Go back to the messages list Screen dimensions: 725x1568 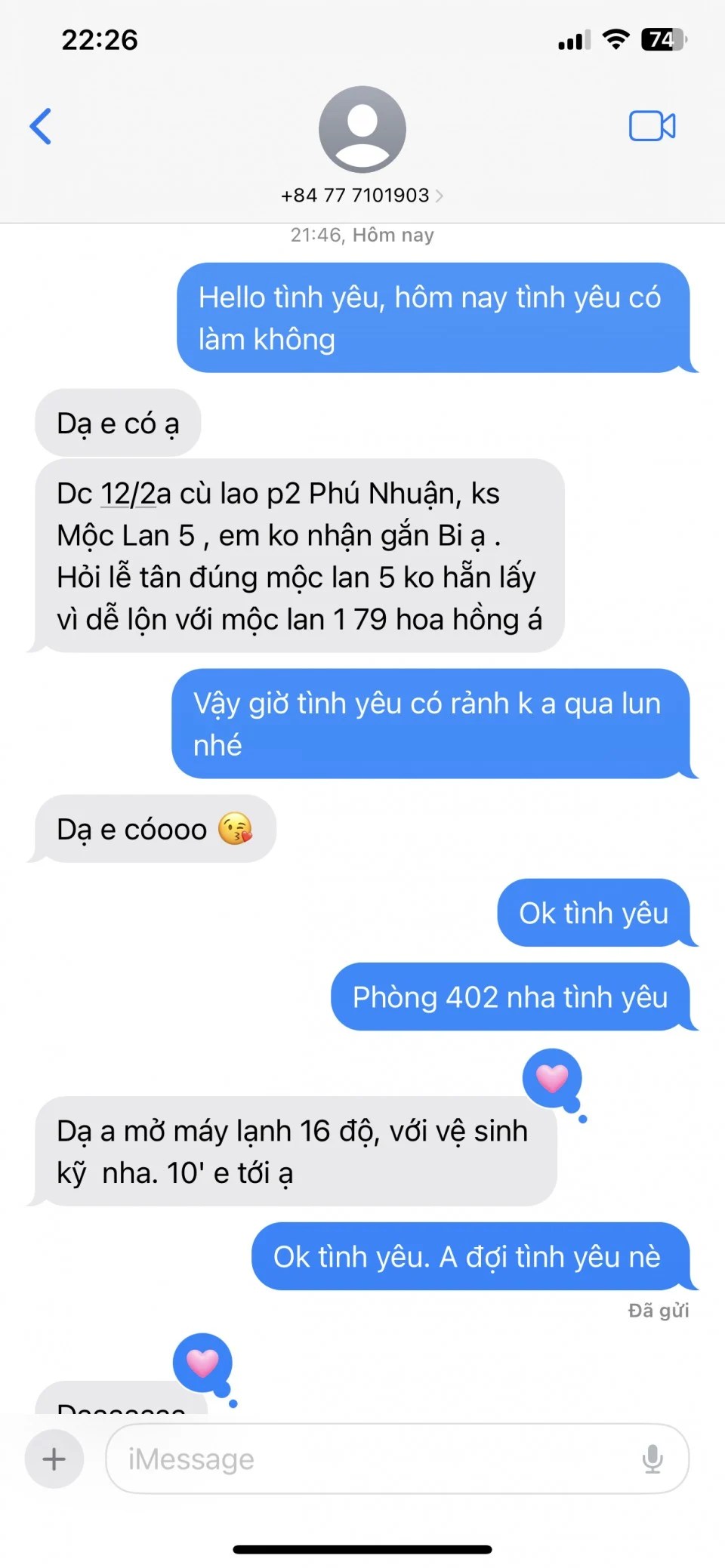click(41, 126)
